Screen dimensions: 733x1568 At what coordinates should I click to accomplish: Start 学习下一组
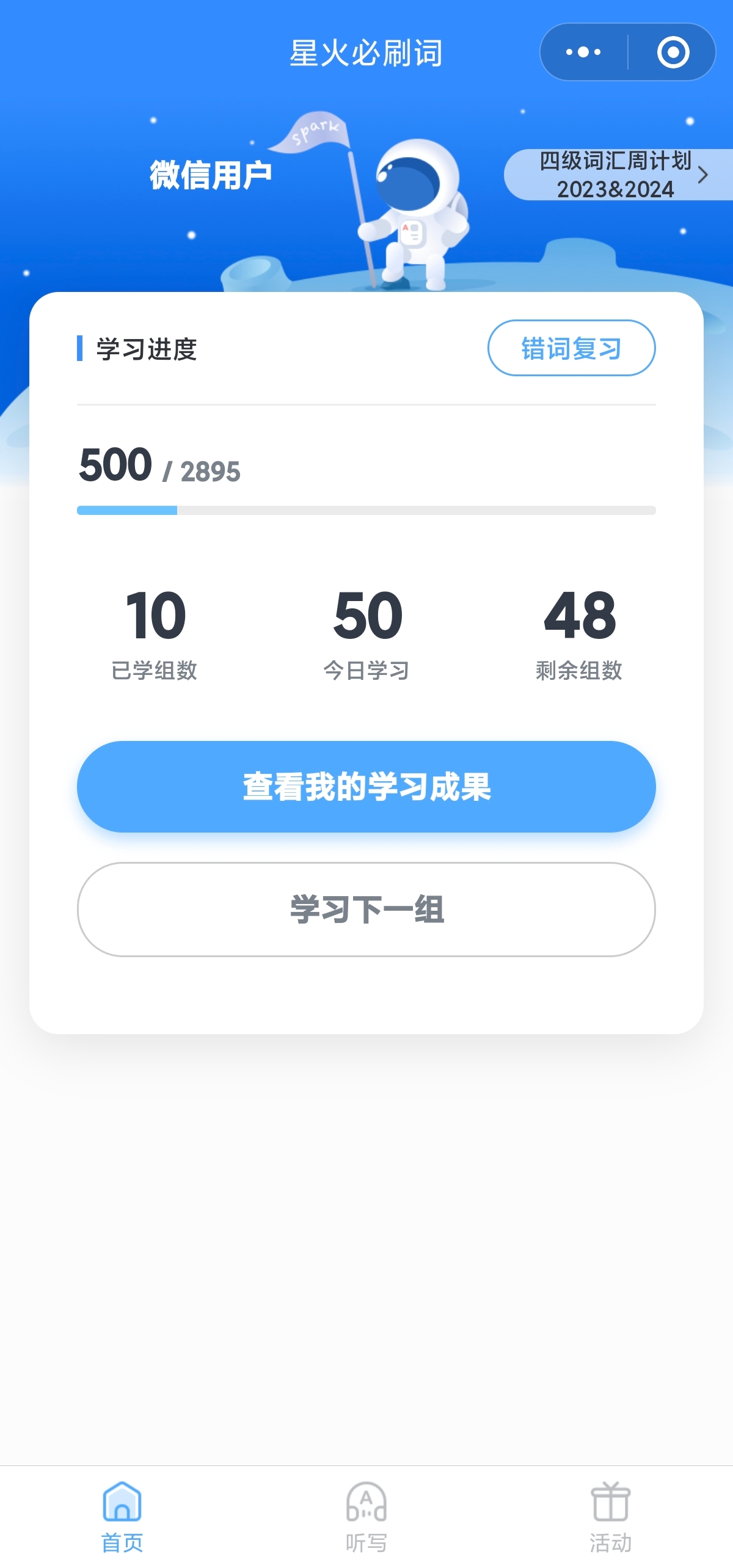click(x=366, y=909)
